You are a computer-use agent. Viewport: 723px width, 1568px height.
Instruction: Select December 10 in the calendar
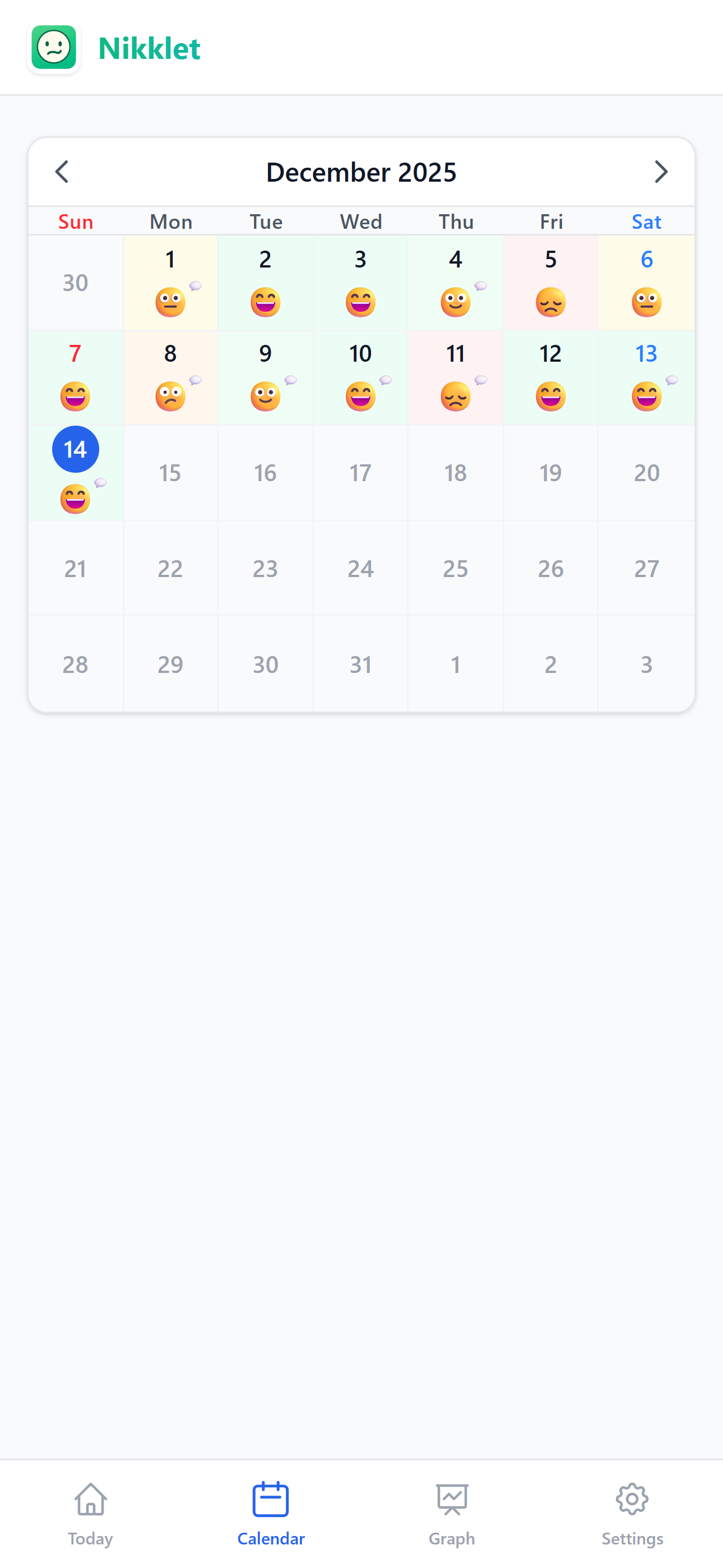tap(360, 377)
